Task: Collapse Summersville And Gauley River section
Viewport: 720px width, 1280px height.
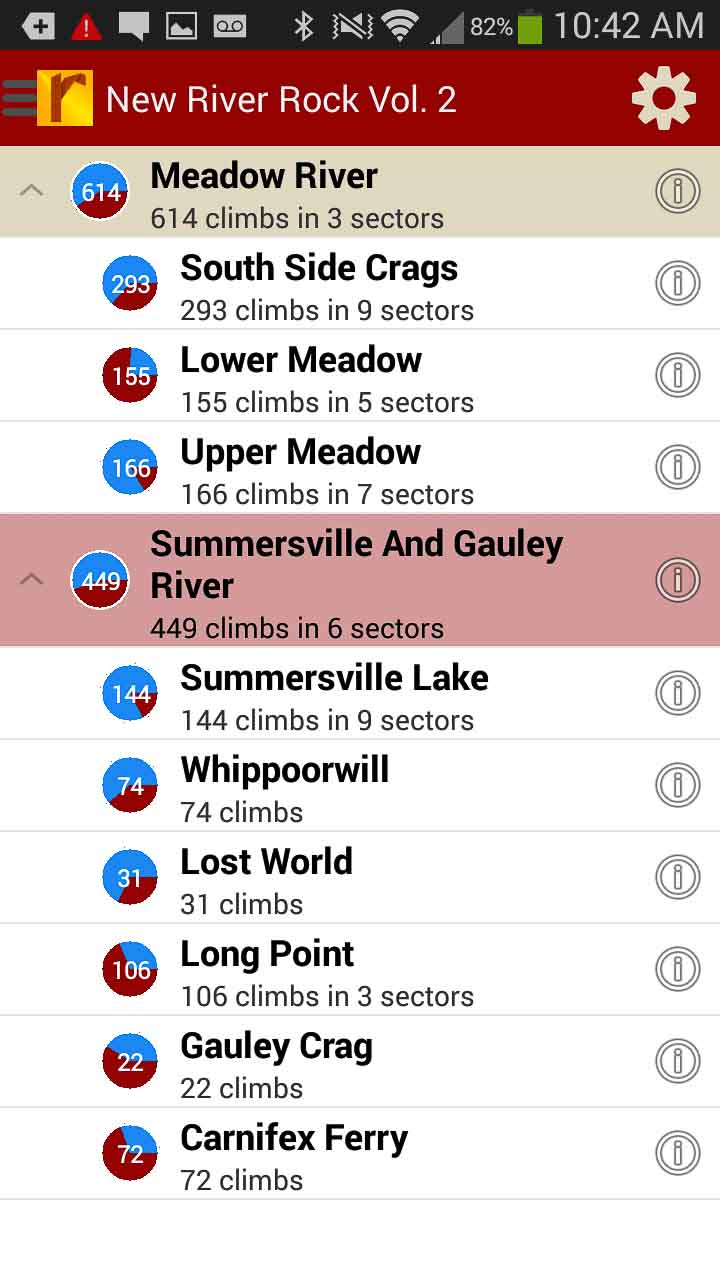Action: 32,579
